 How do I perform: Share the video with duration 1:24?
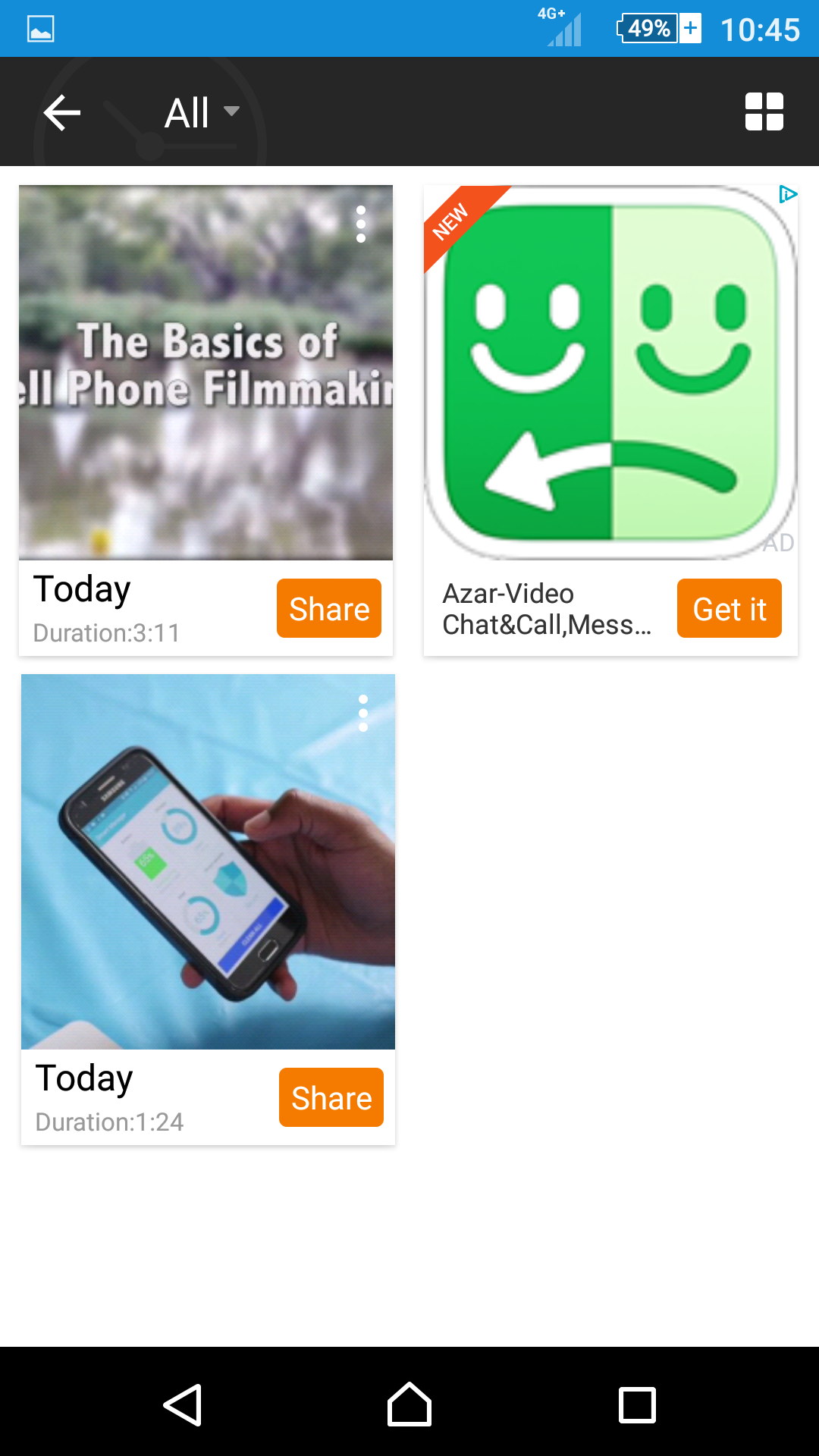point(331,1097)
